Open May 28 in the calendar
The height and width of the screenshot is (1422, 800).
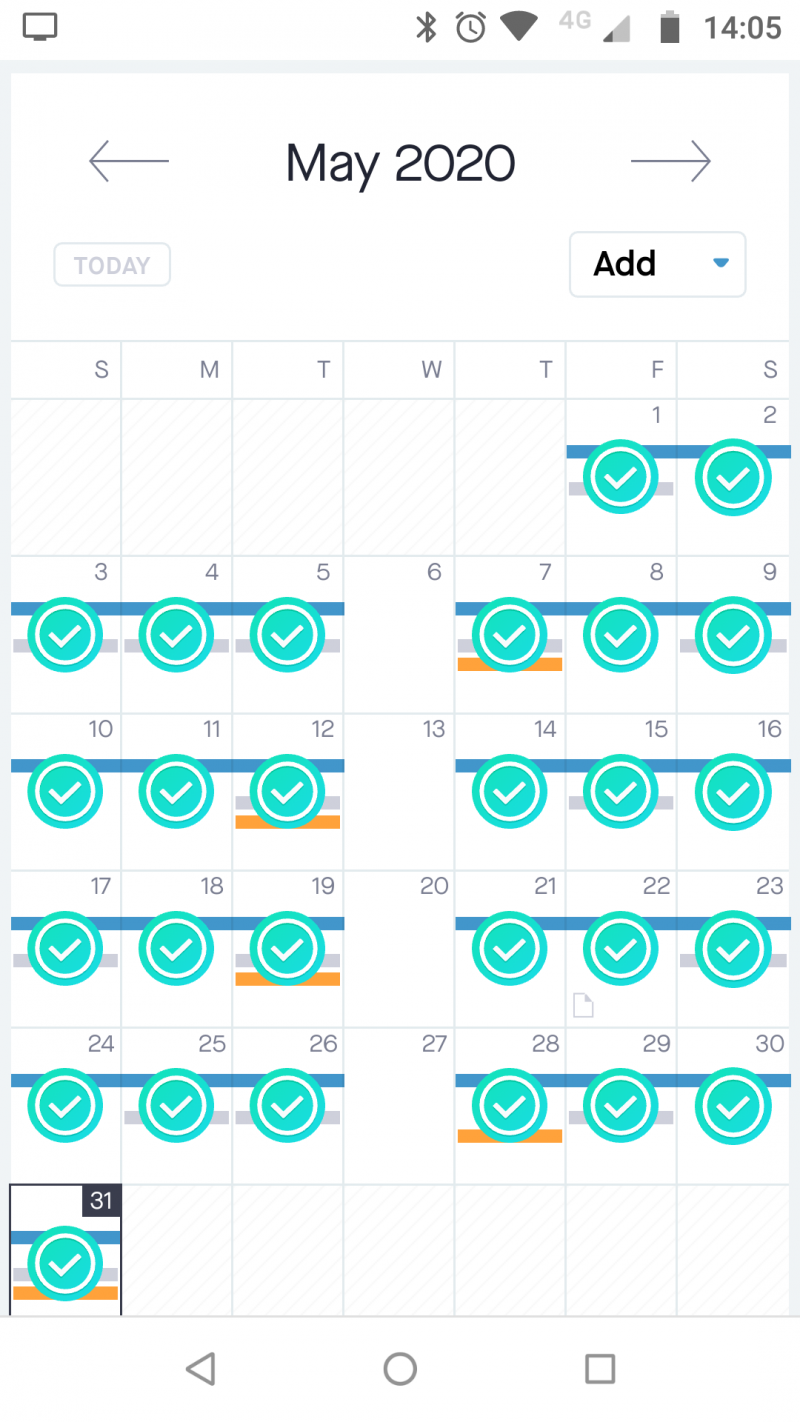click(510, 1106)
